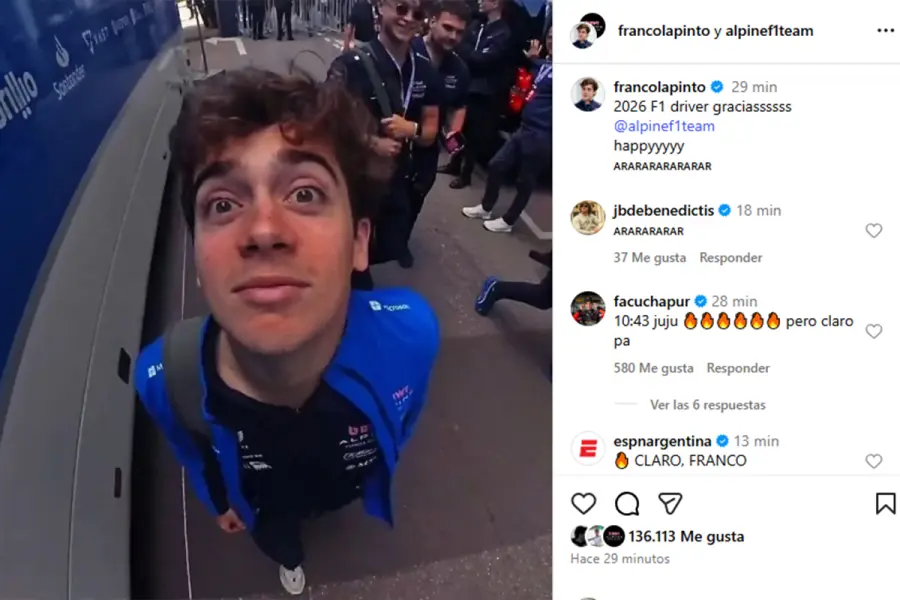Open the @alpinef1team mention link

coord(664,126)
